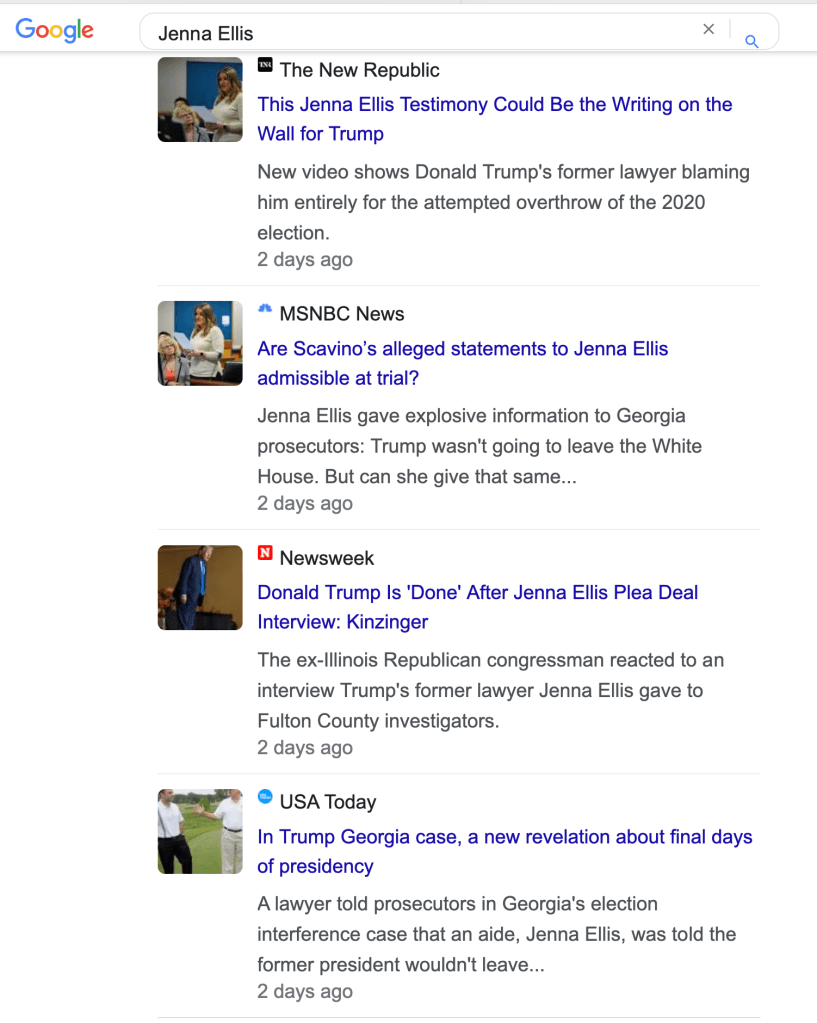
Task: Open the Newsweek article thumbnail
Action: pyautogui.click(x=200, y=587)
